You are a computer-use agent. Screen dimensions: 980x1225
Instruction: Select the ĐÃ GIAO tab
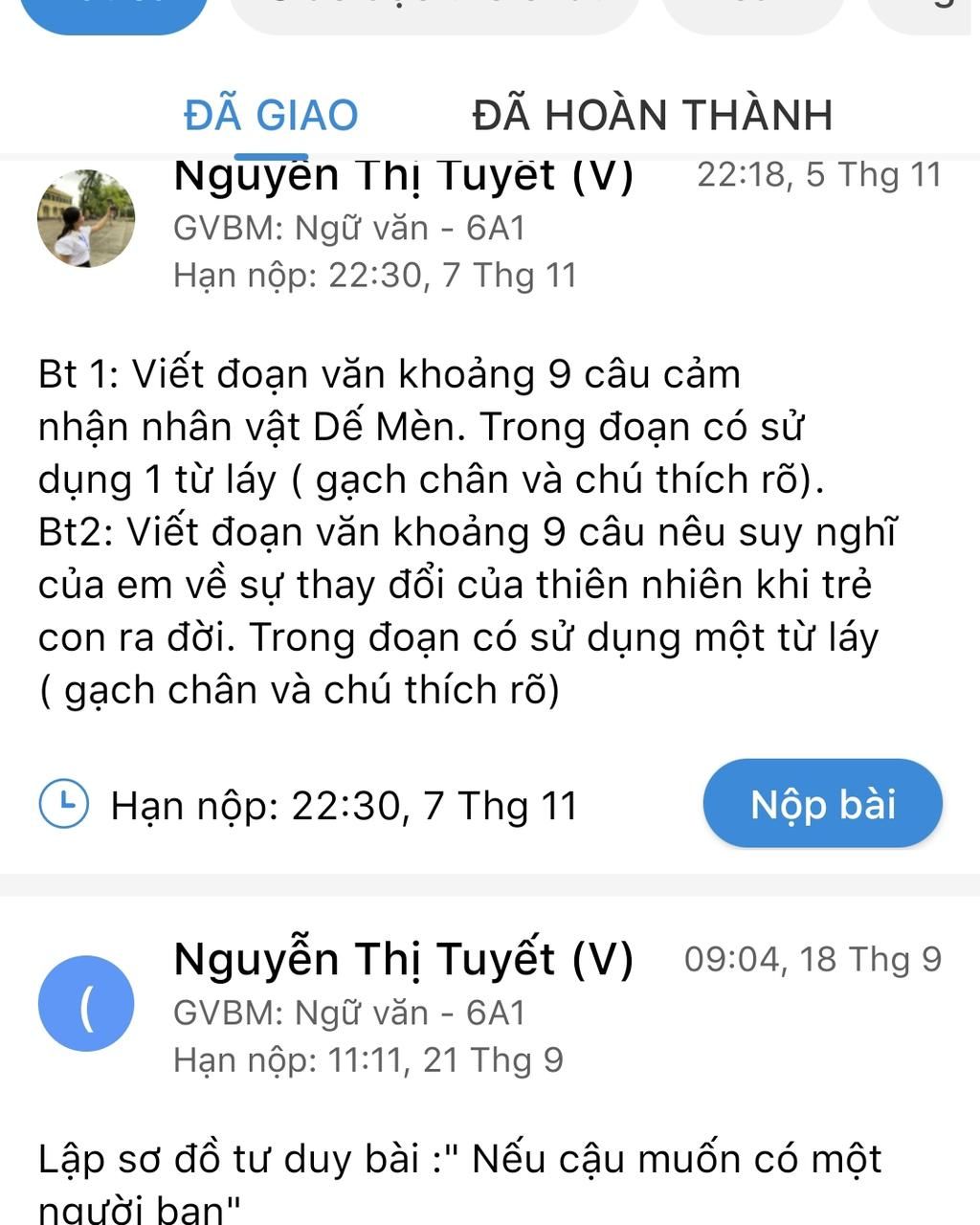click(x=271, y=115)
